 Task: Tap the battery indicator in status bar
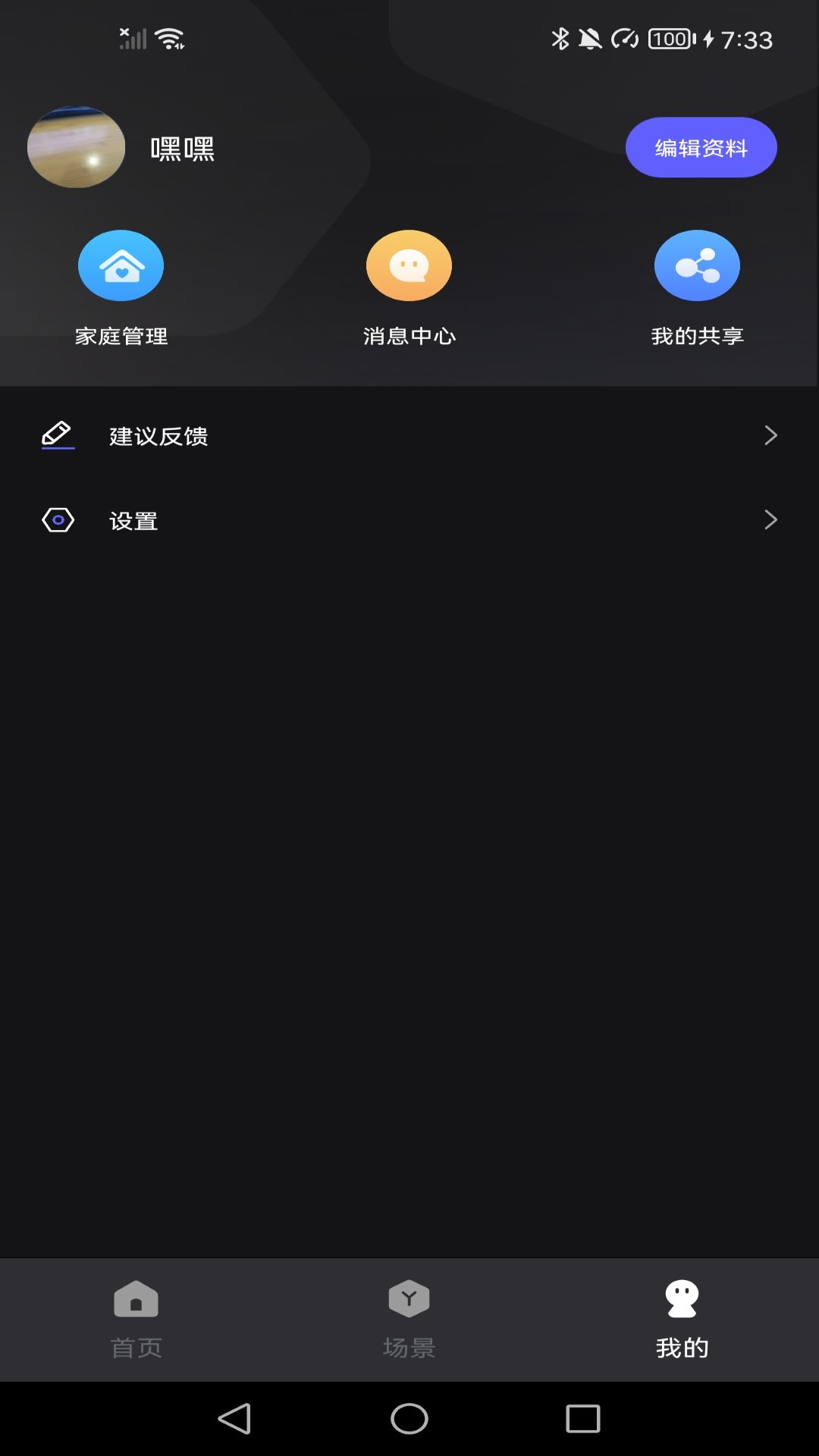[x=669, y=39]
